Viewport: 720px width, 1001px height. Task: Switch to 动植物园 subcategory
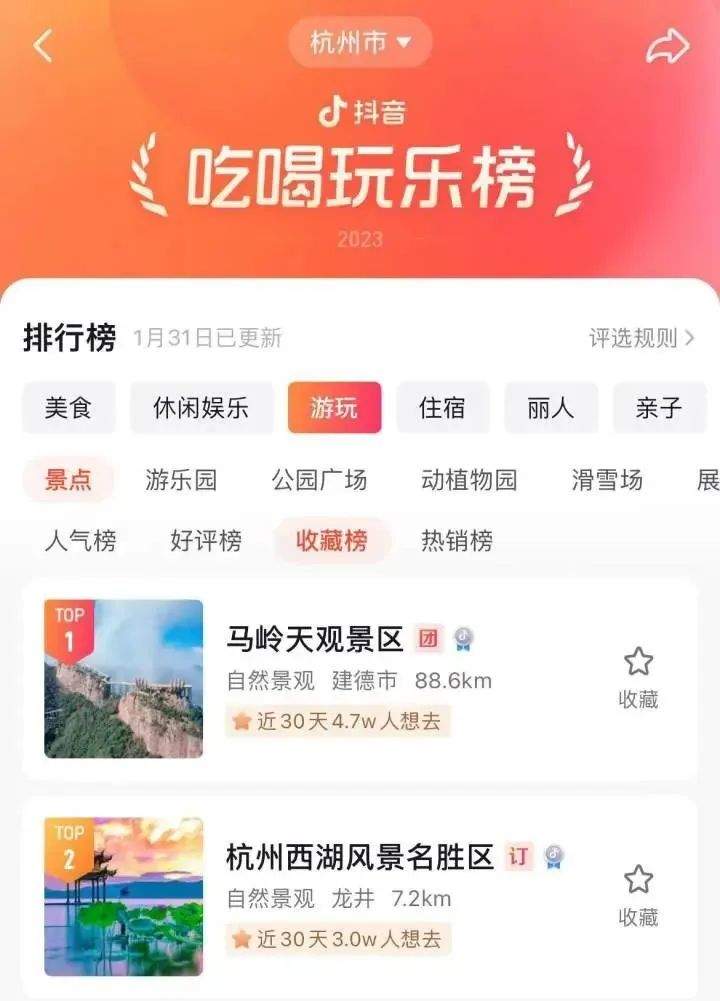pyautogui.click(x=469, y=480)
